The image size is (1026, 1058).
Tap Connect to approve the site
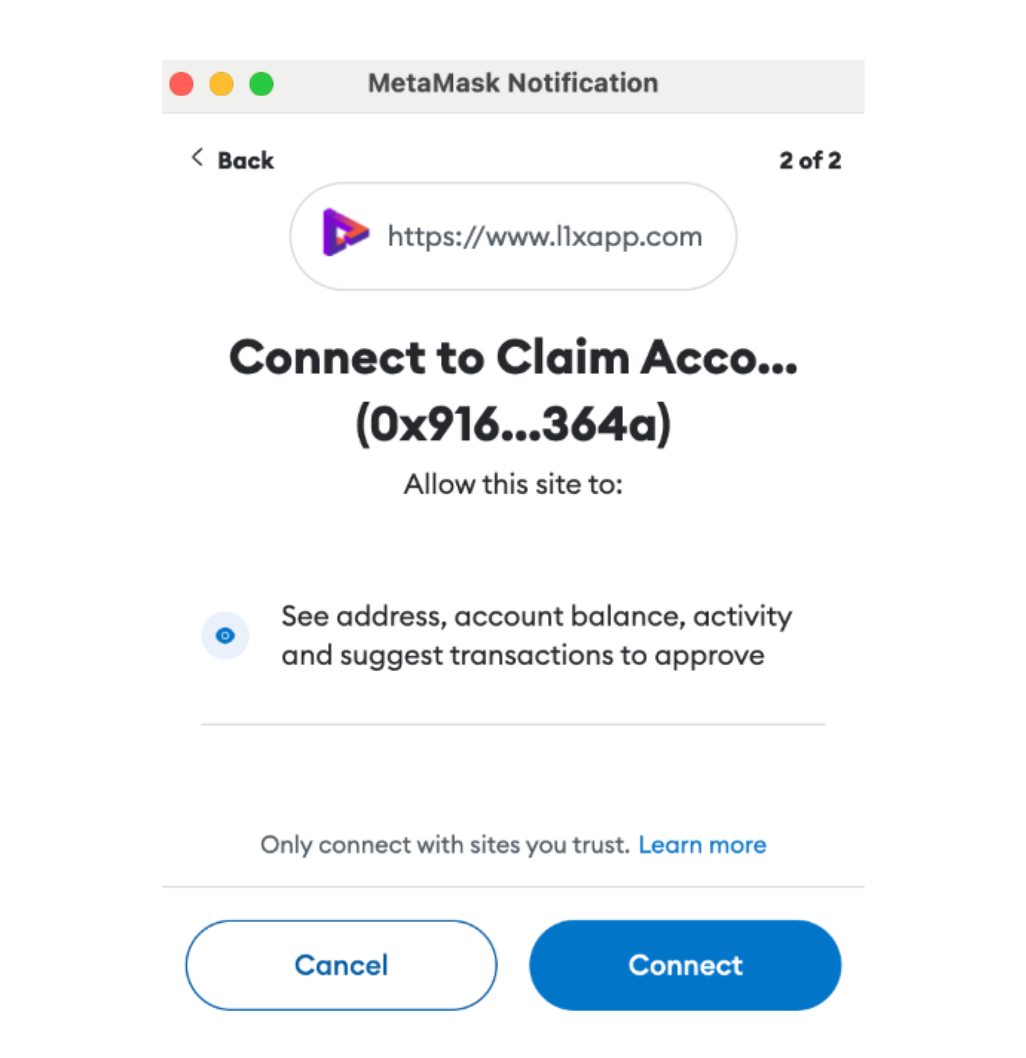click(x=685, y=965)
